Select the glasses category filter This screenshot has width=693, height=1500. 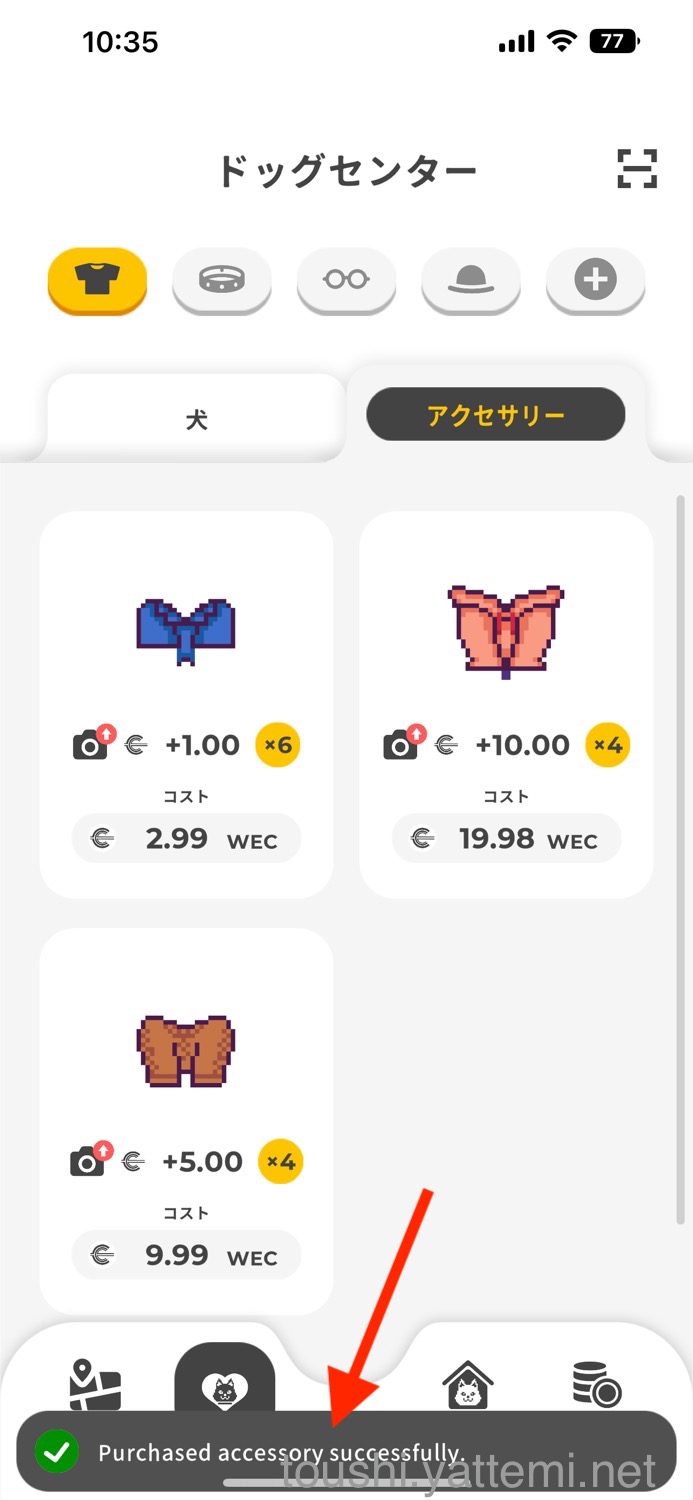point(346,280)
